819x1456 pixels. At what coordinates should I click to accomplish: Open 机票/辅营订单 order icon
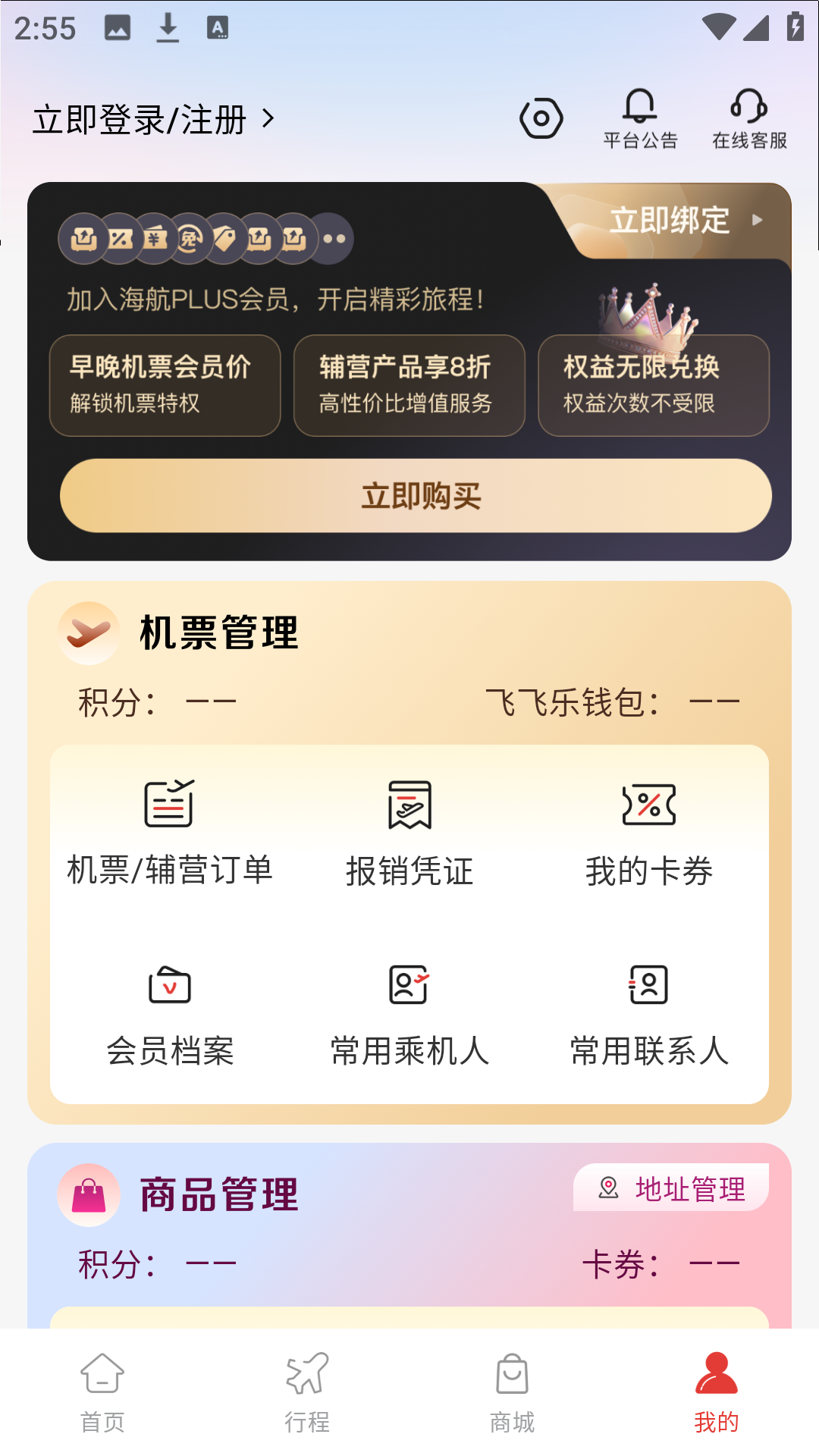tap(169, 806)
